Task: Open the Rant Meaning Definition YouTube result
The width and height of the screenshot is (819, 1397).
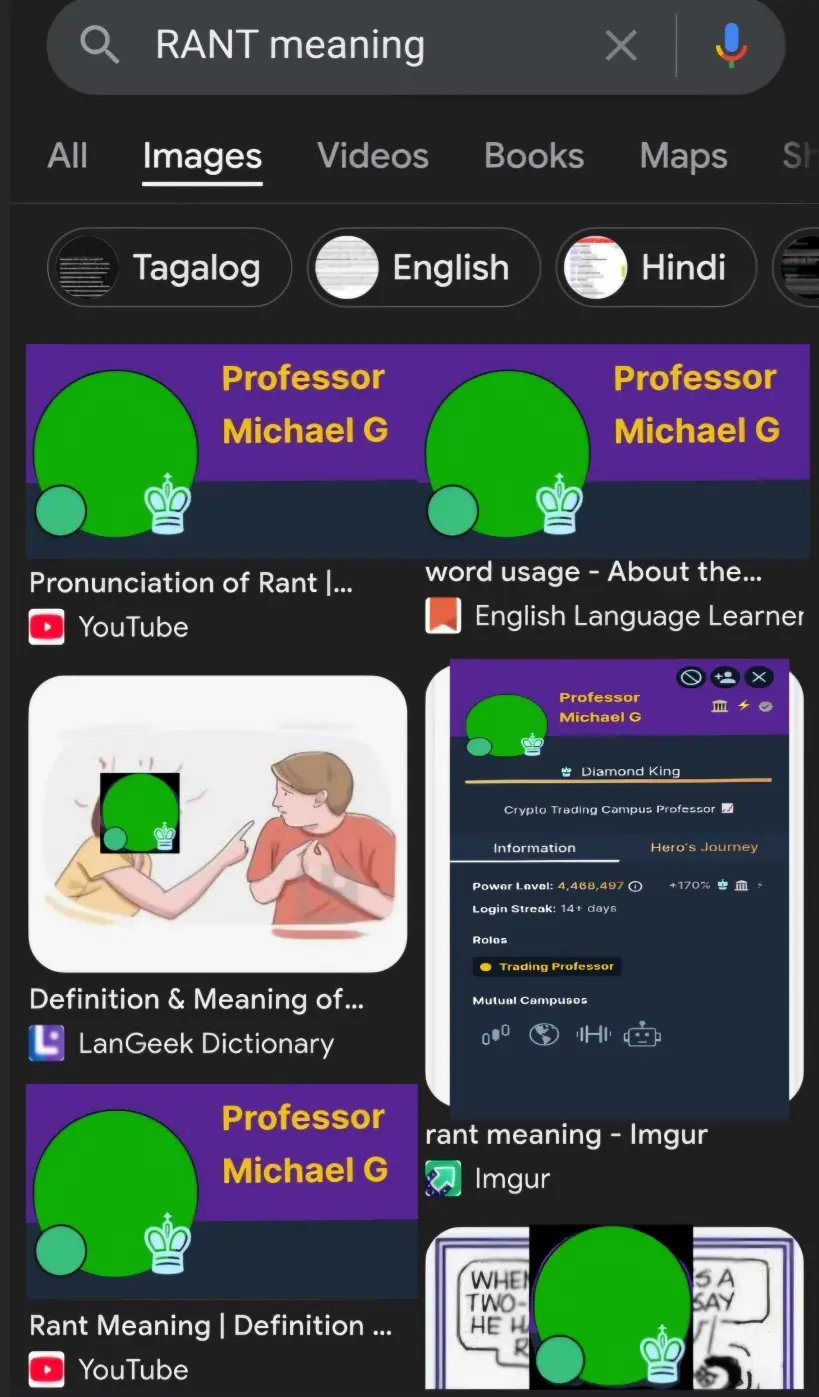Action: [221, 1191]
